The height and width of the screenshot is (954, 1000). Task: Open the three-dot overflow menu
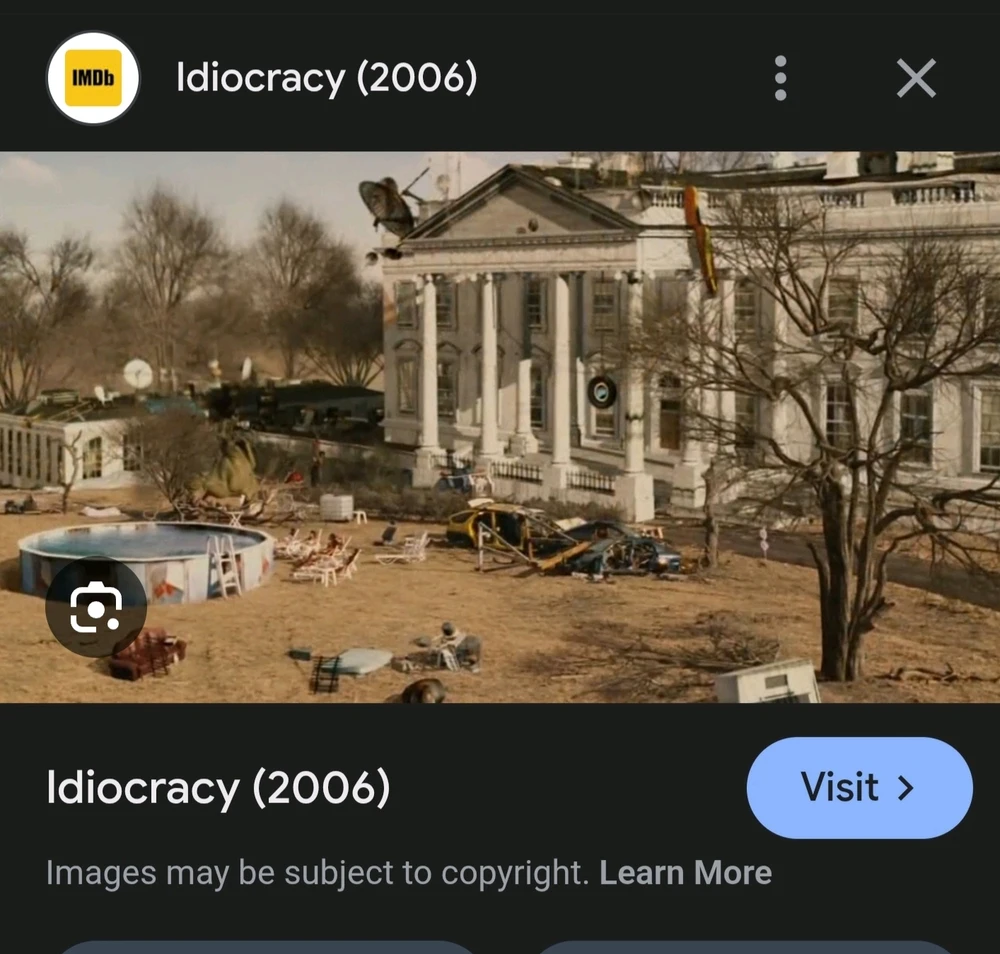click(x=781, y=78)
